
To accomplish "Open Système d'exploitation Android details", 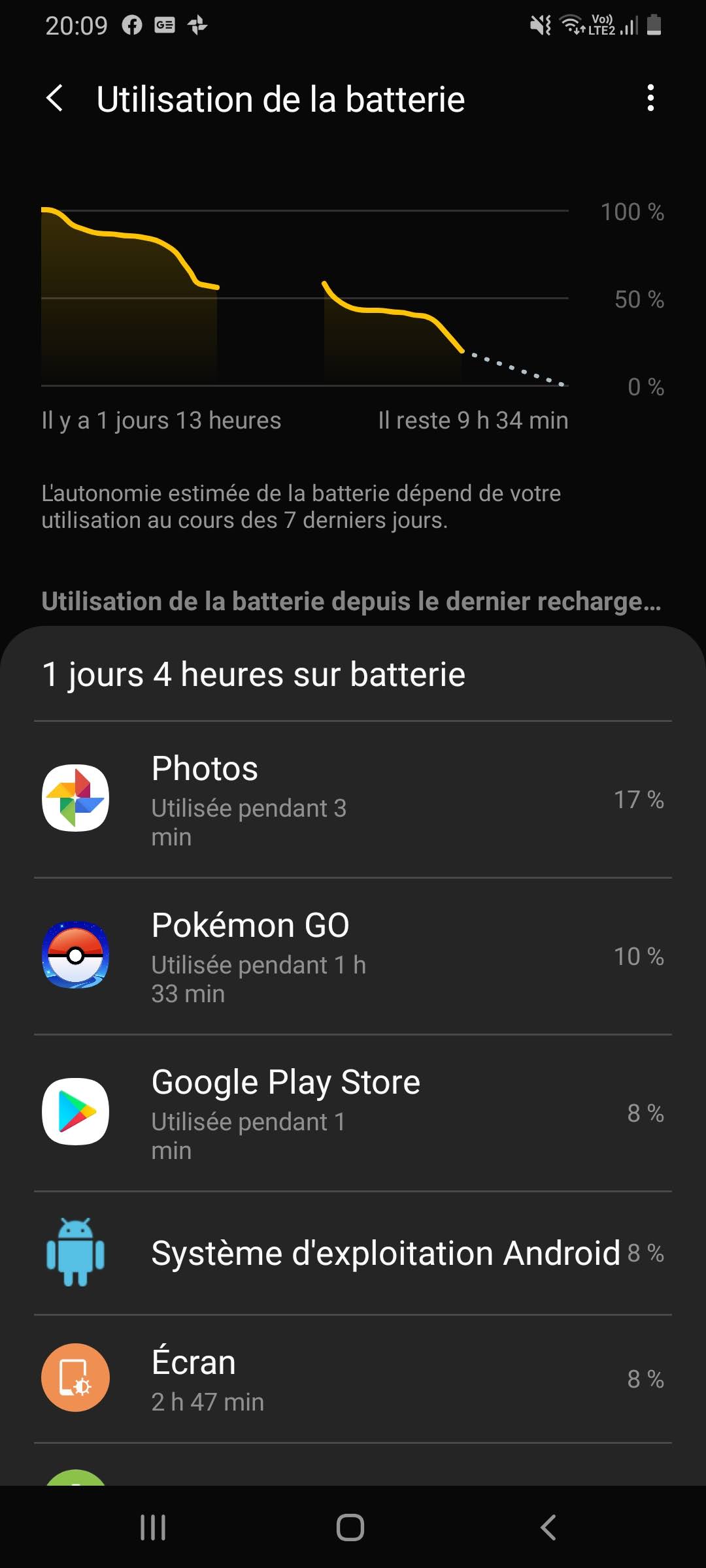I will pos(353,1253).
